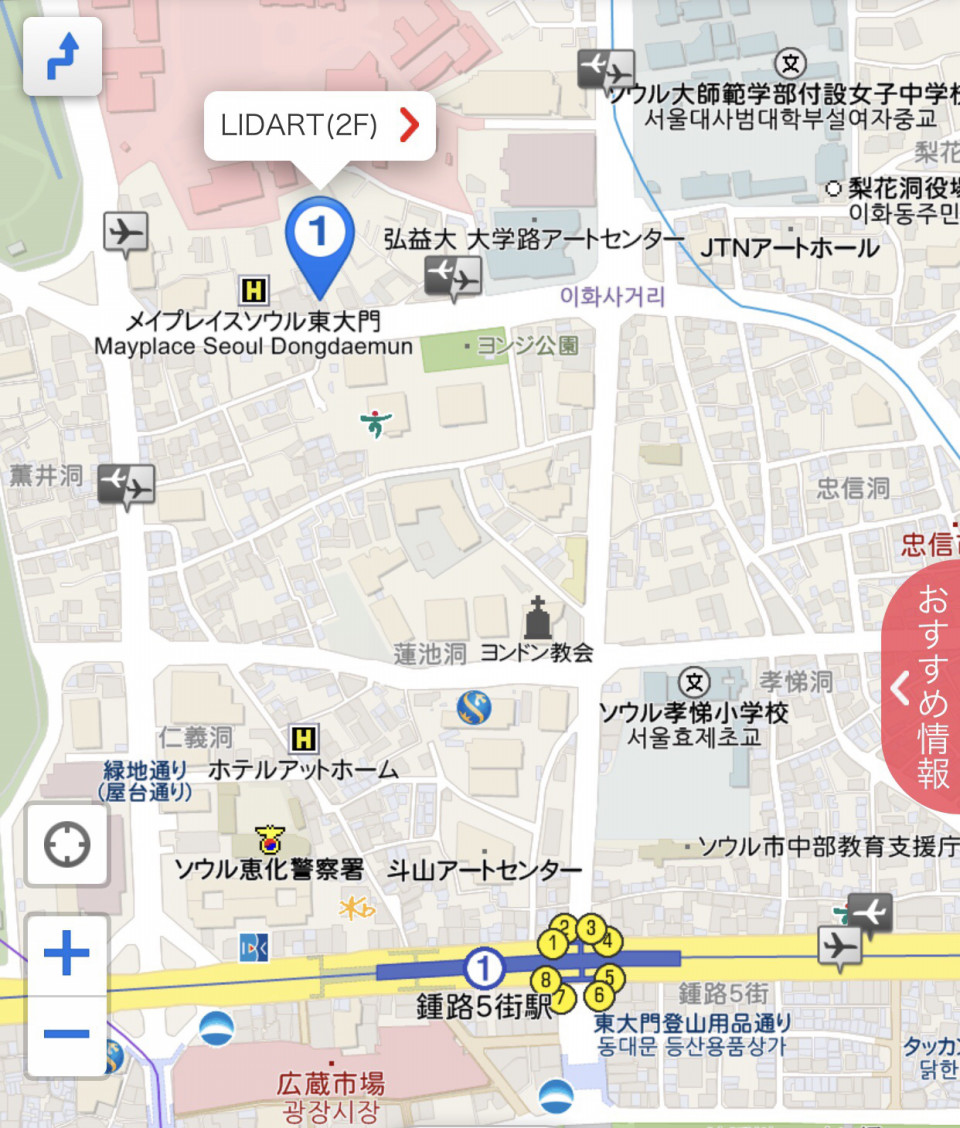The width and height of the screenshot is (960, 1128).
Task: Select ホテルアットホーム hotel marker
Action: 303,739
